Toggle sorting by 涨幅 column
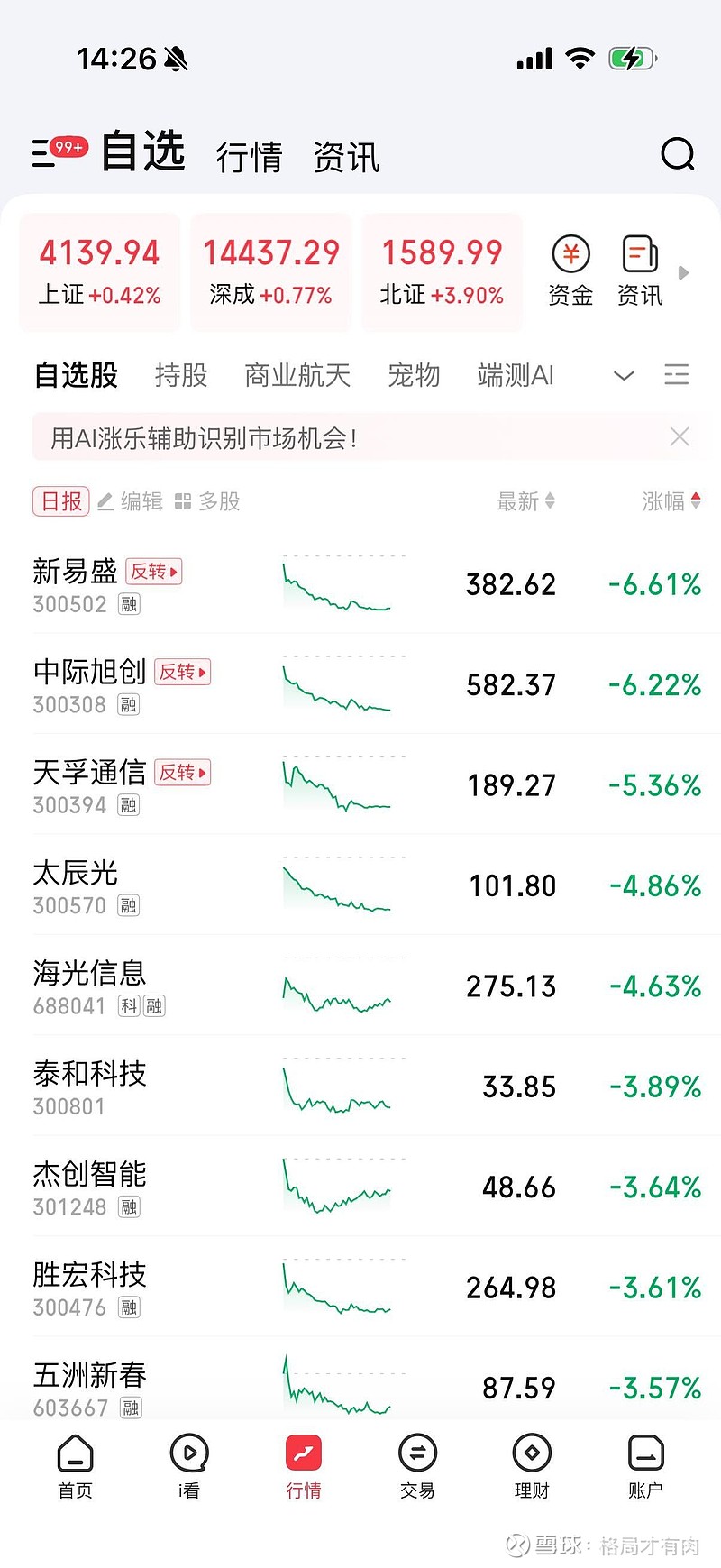721x1568 pixels. 668,501
